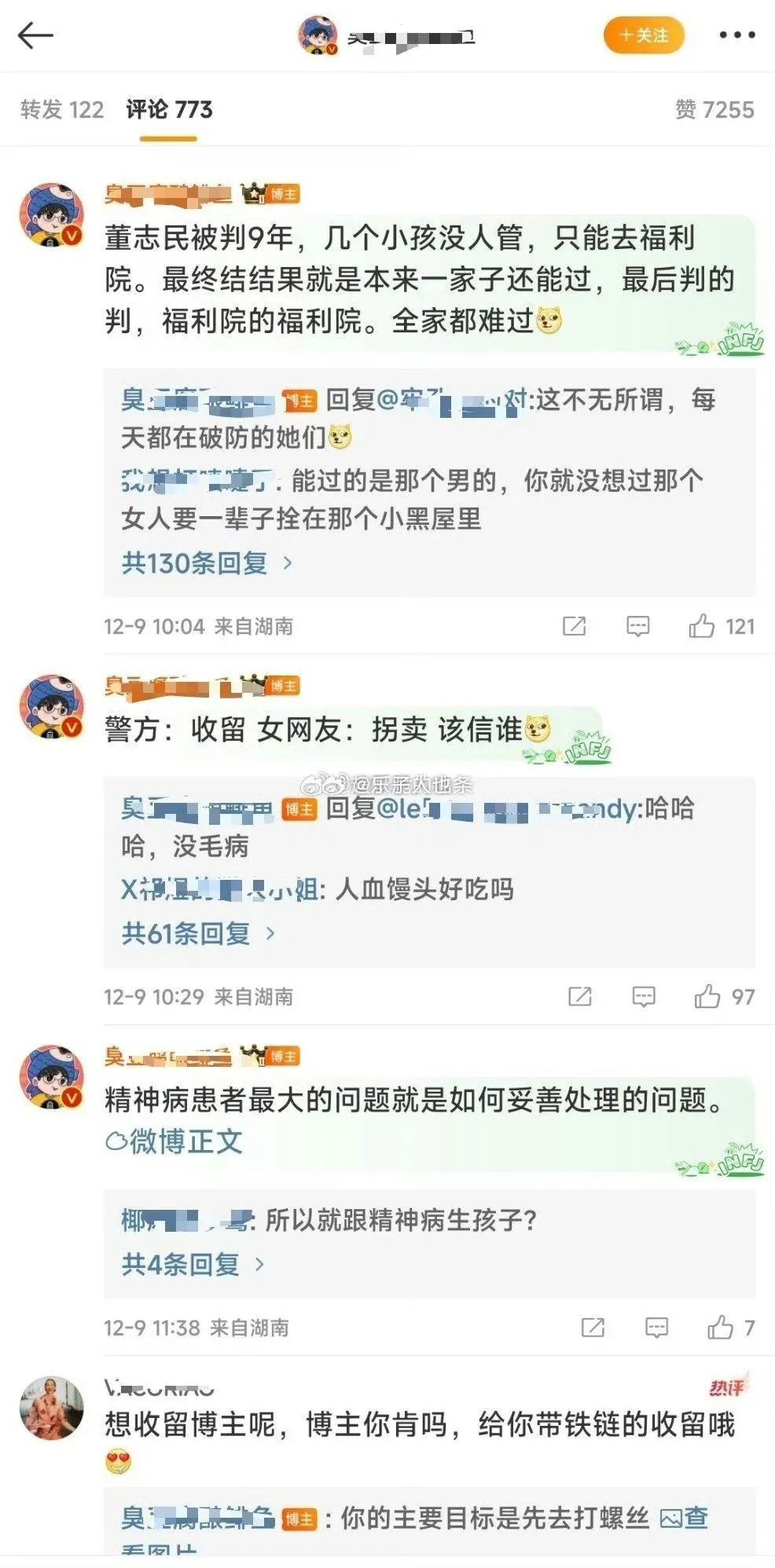
Task: Switch to the 赞 7255 tab
Action: [x=714, y=110]
